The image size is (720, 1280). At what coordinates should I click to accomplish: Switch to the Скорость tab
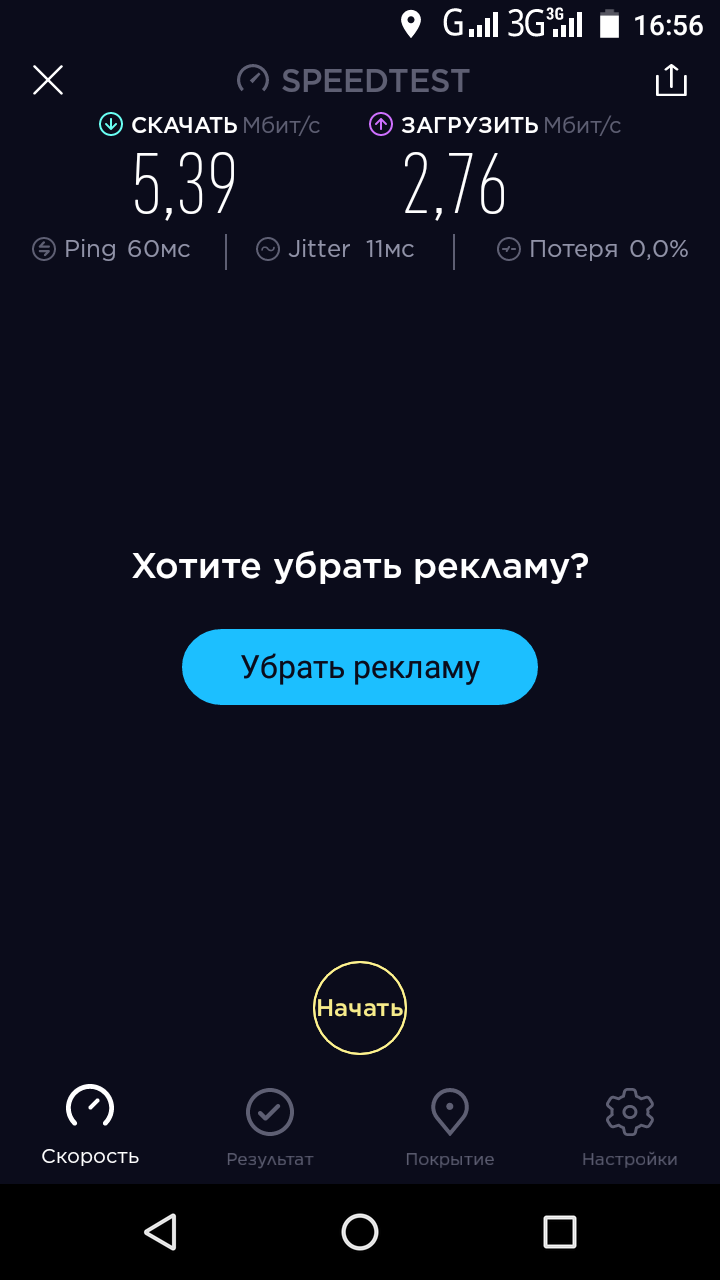click(90, 1126)
